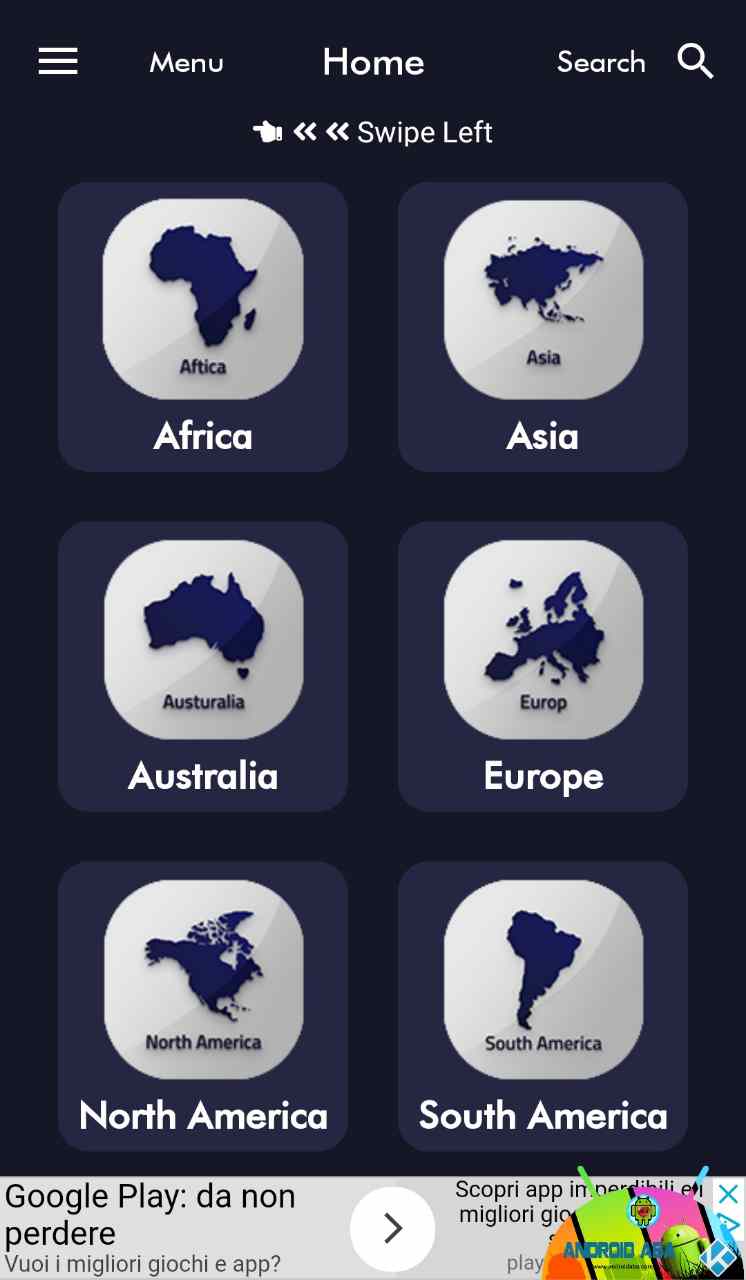Close the bottom ad banner
This screenshot has width=746, height=1280.
[x=729, y=1193]
